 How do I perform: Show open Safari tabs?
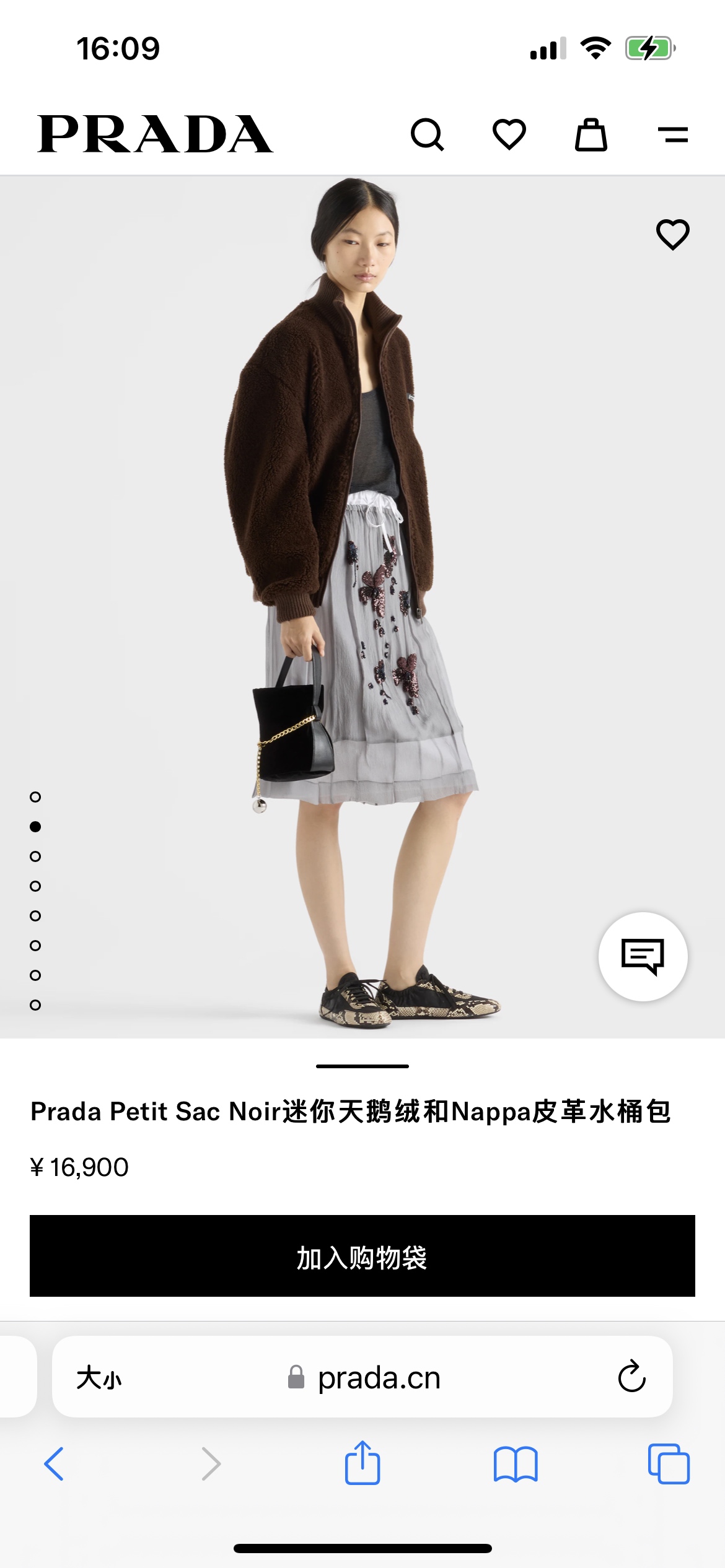pos(669,1465)
